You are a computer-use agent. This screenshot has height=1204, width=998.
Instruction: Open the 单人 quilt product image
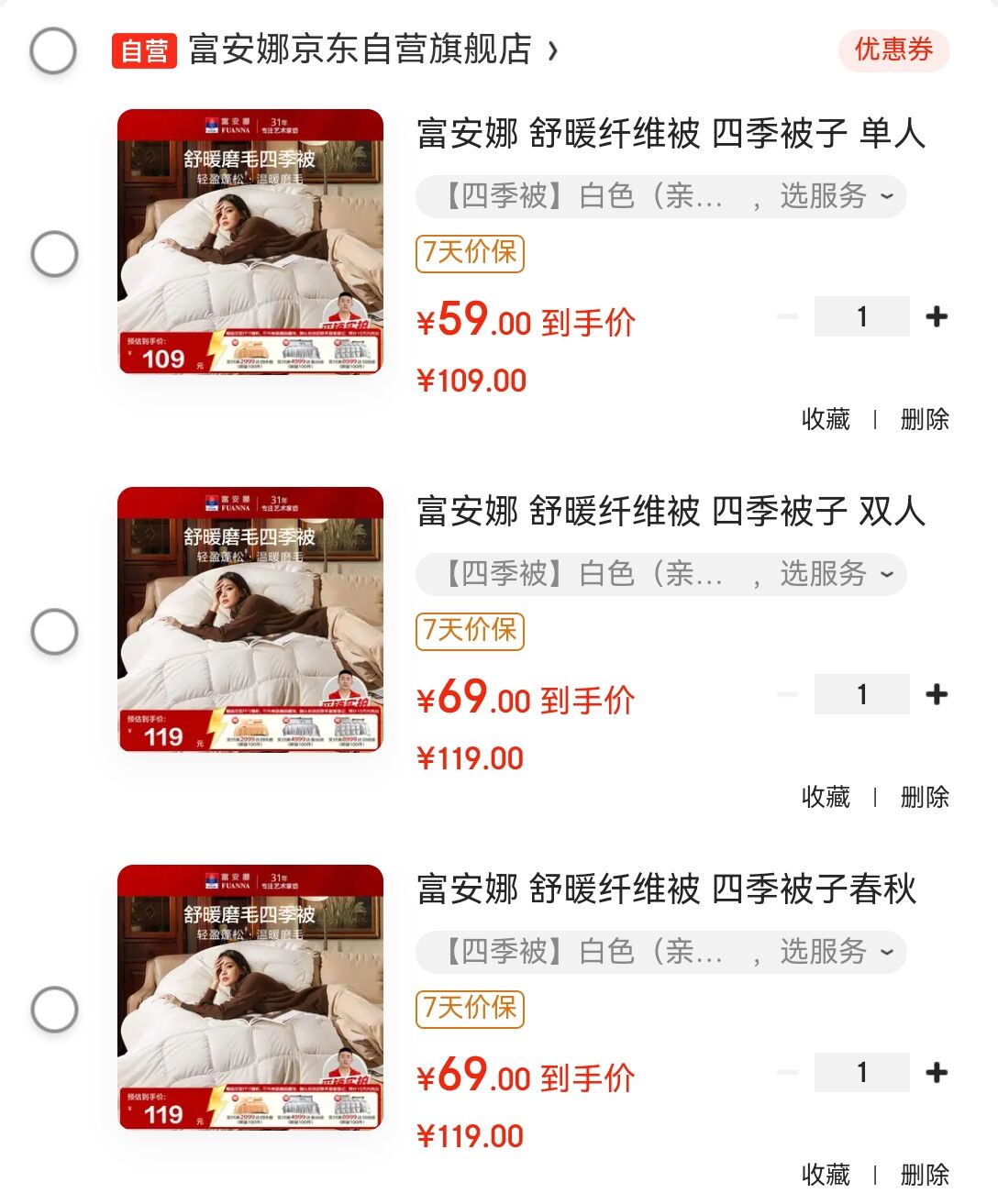pos(250,242)
